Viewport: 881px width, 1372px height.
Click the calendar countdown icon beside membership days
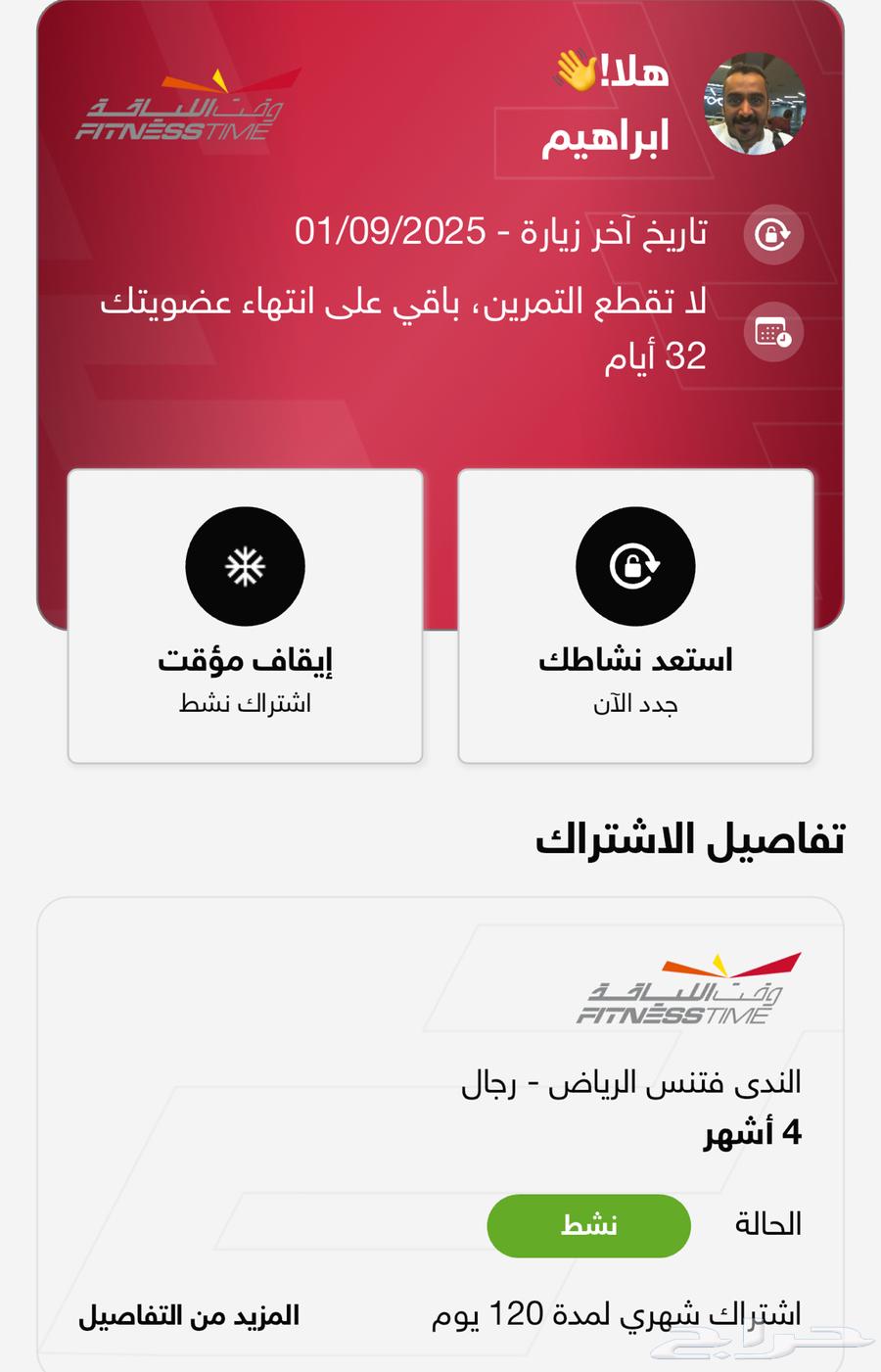(772, 333)
